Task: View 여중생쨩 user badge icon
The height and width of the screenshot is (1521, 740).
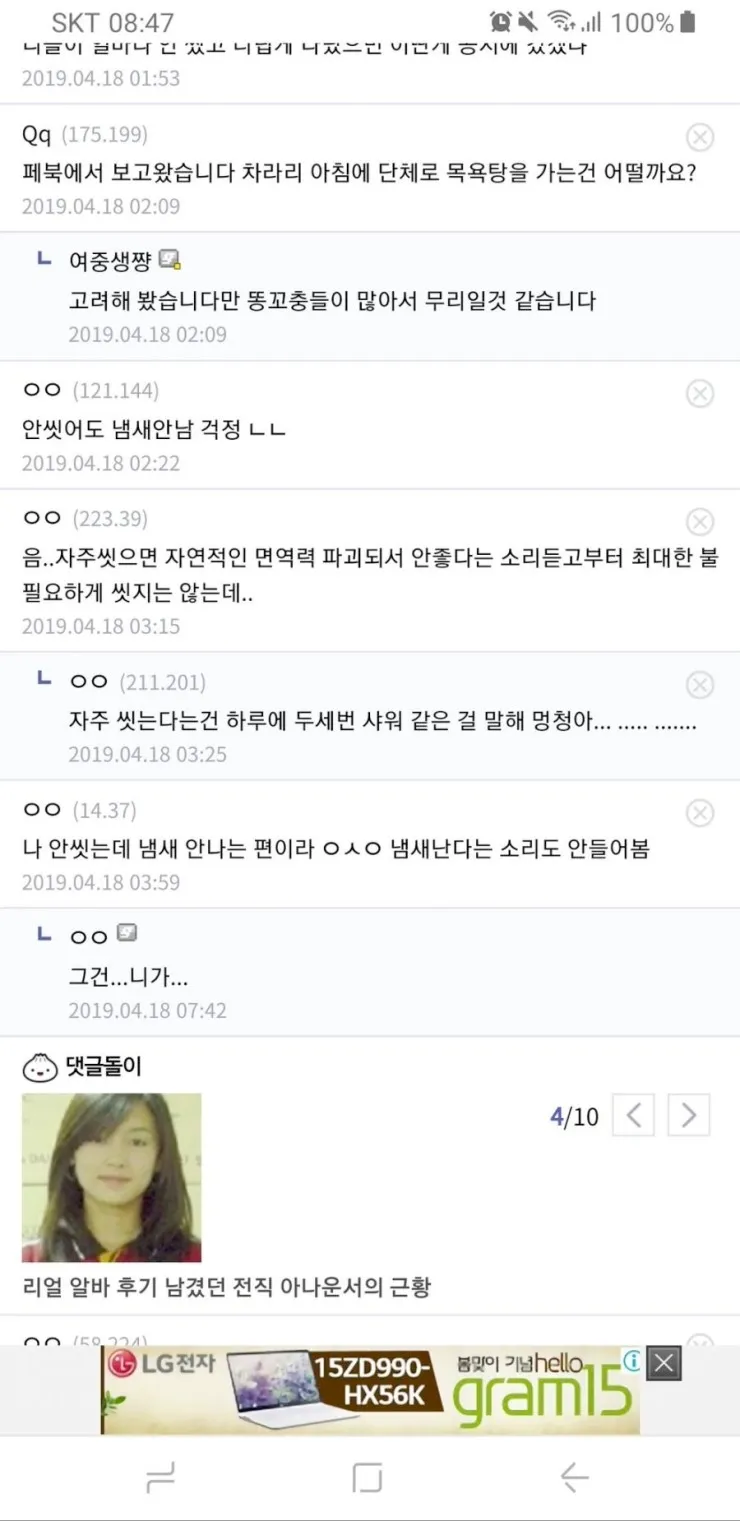Action: point(170,261)
